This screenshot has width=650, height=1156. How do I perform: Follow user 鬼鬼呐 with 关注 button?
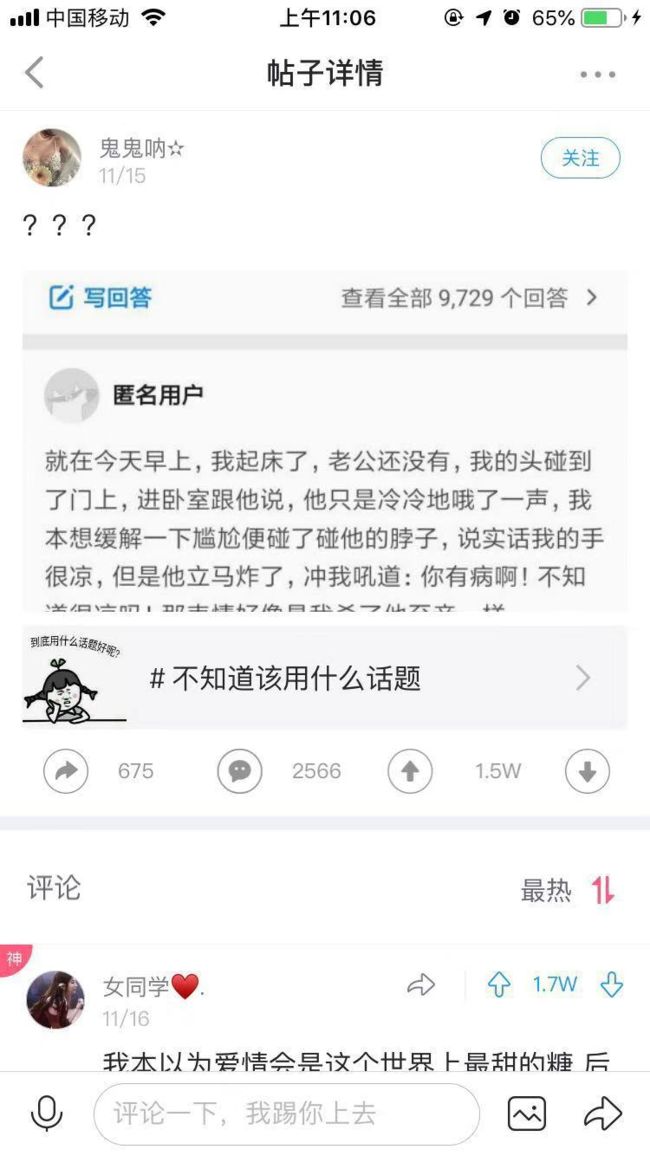(x=581, y=158)
